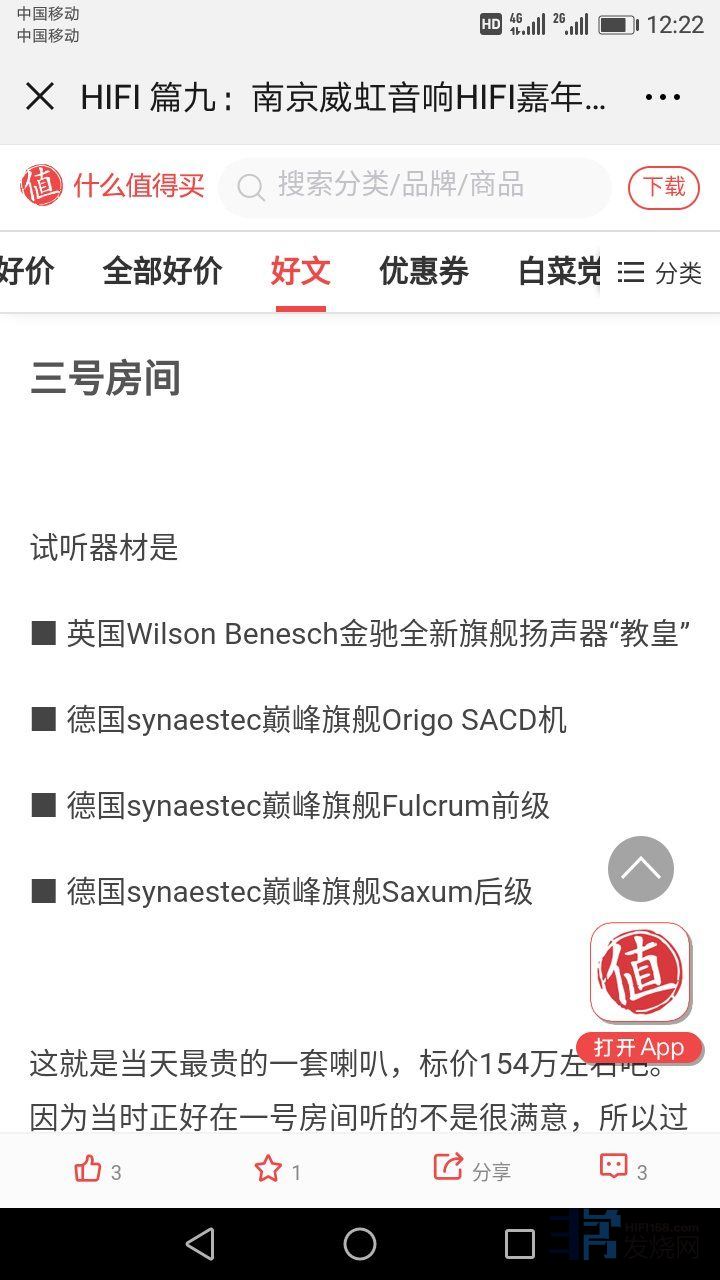Tap the 下载 download button

pos(663,187)
